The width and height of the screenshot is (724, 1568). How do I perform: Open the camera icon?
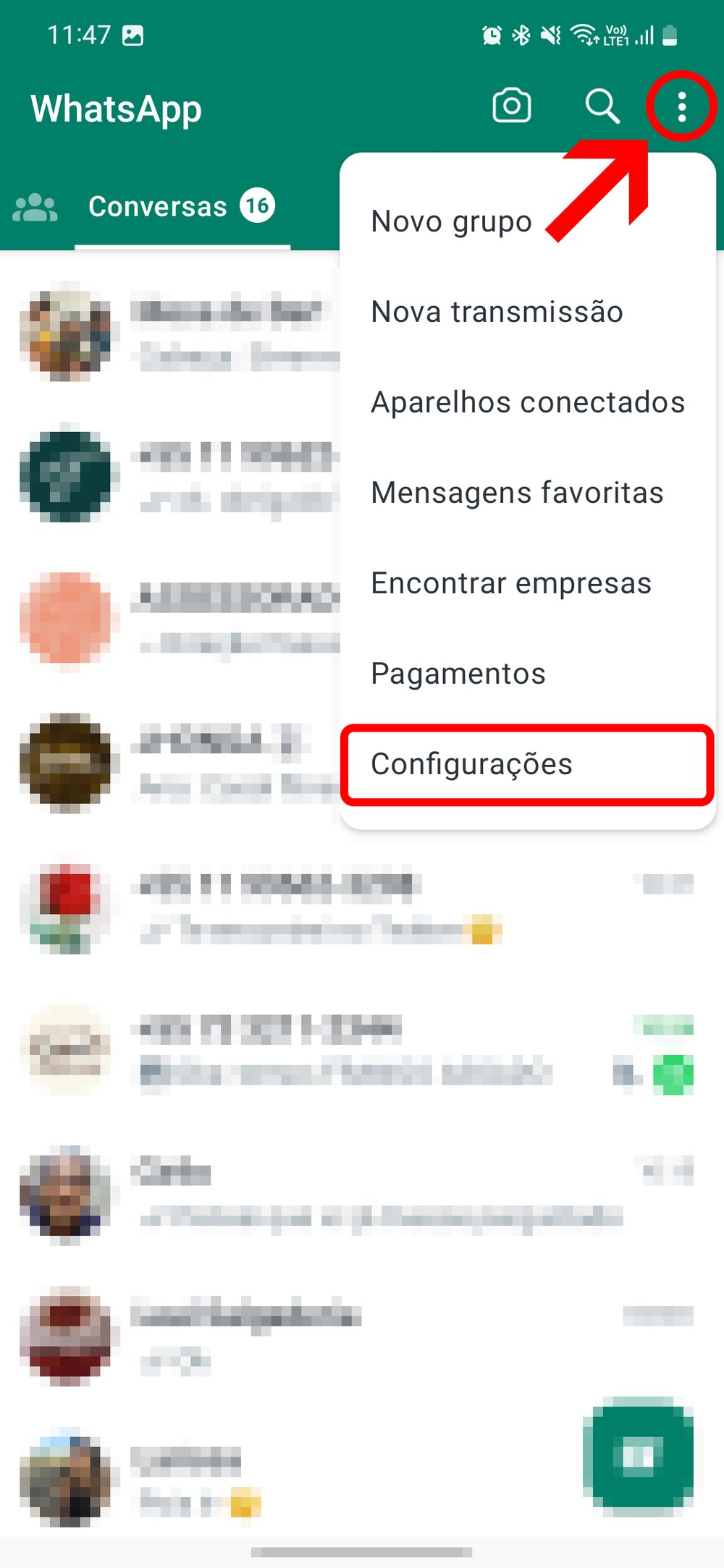(512, 106)
